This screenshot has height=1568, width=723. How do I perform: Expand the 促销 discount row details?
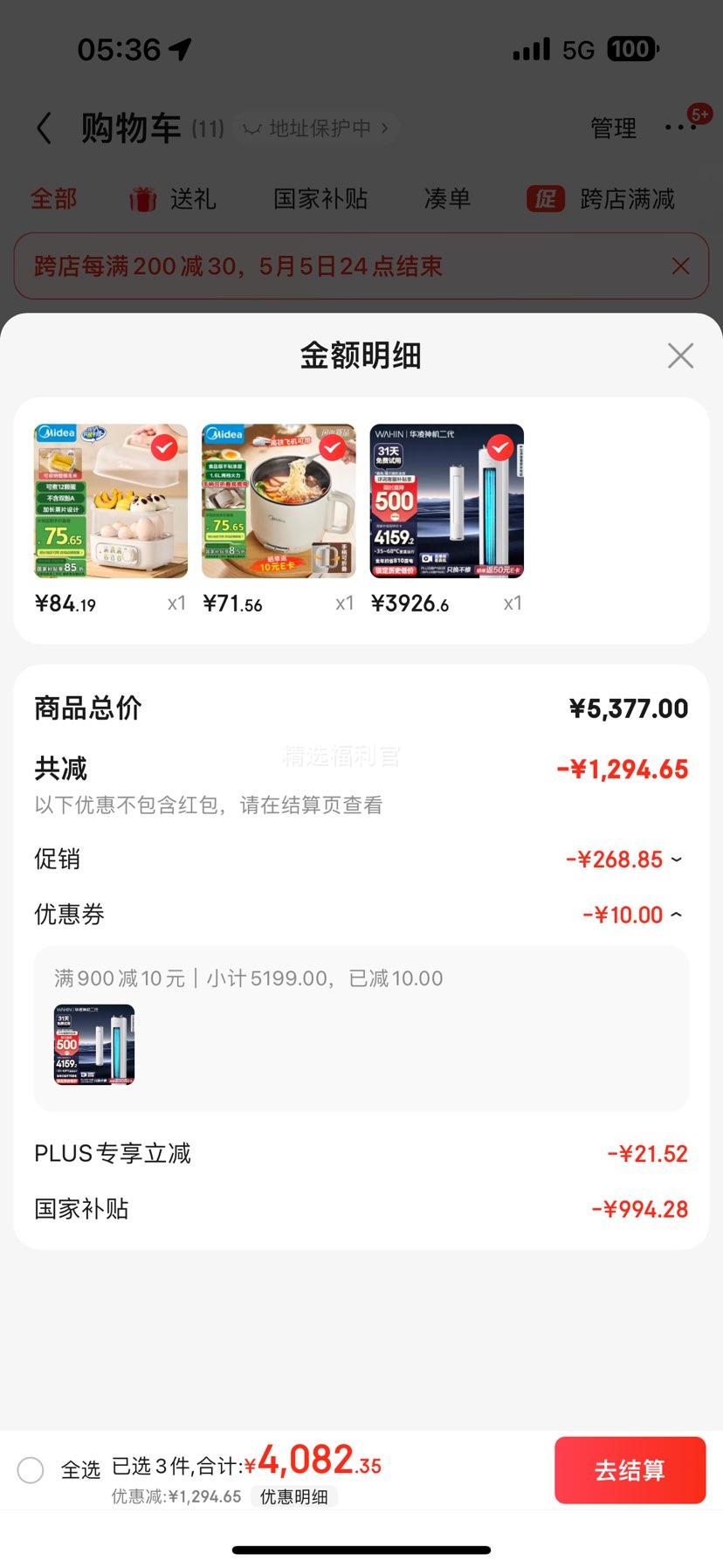[x=677, y=860]
